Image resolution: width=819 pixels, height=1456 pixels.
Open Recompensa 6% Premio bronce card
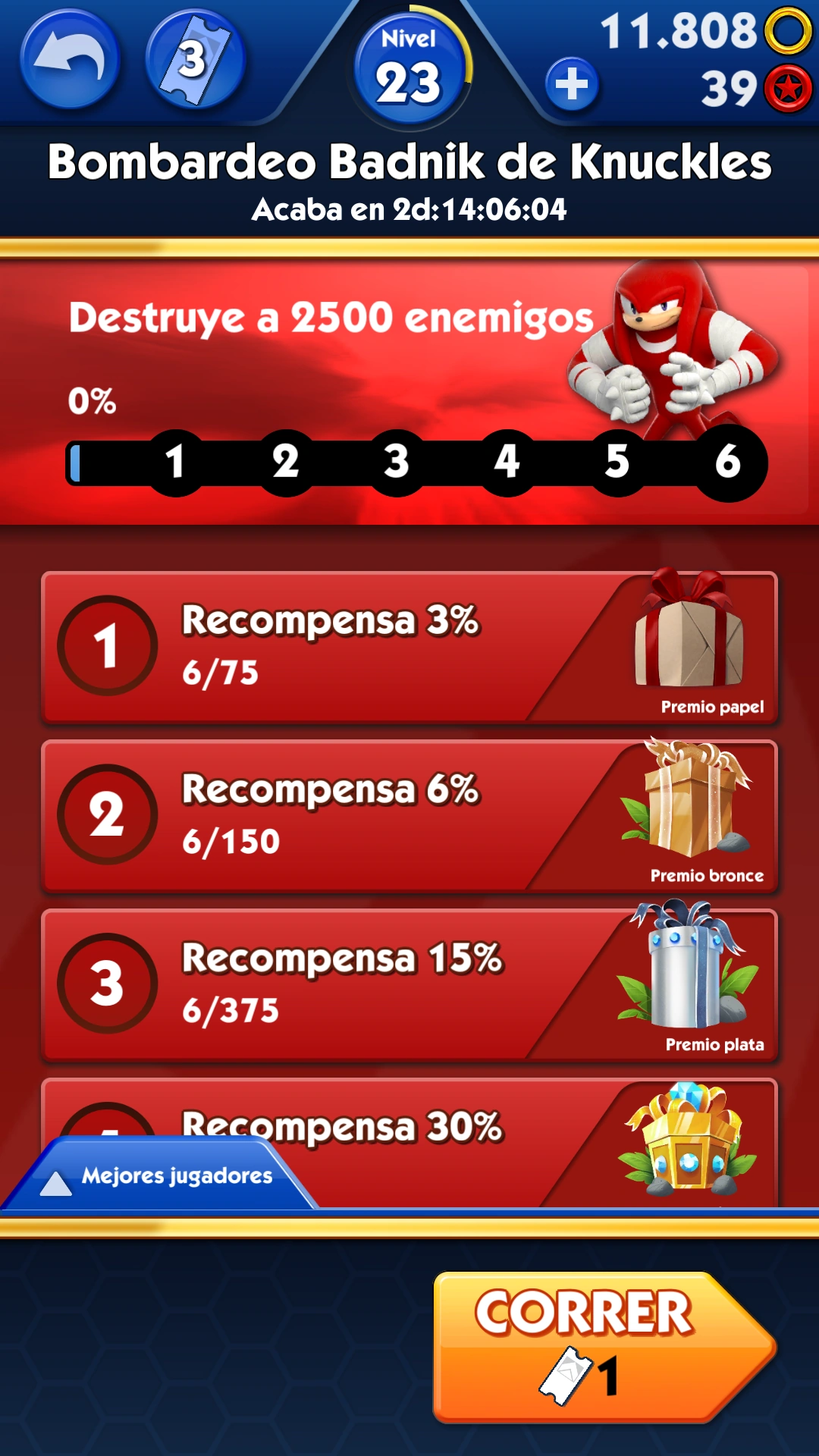[x=409, y=816]
